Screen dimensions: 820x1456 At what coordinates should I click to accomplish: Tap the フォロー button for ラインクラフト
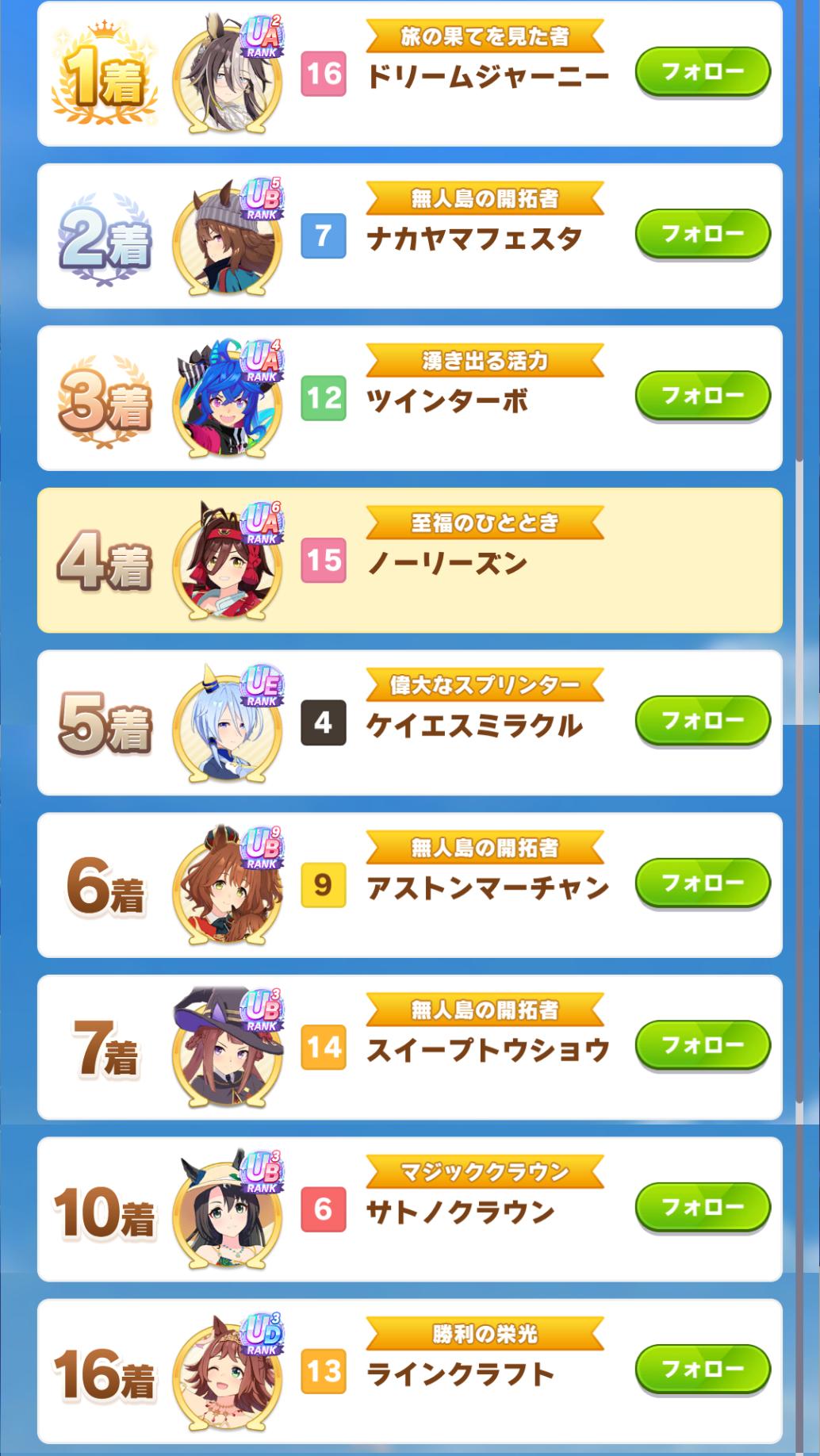[703, 1369]
